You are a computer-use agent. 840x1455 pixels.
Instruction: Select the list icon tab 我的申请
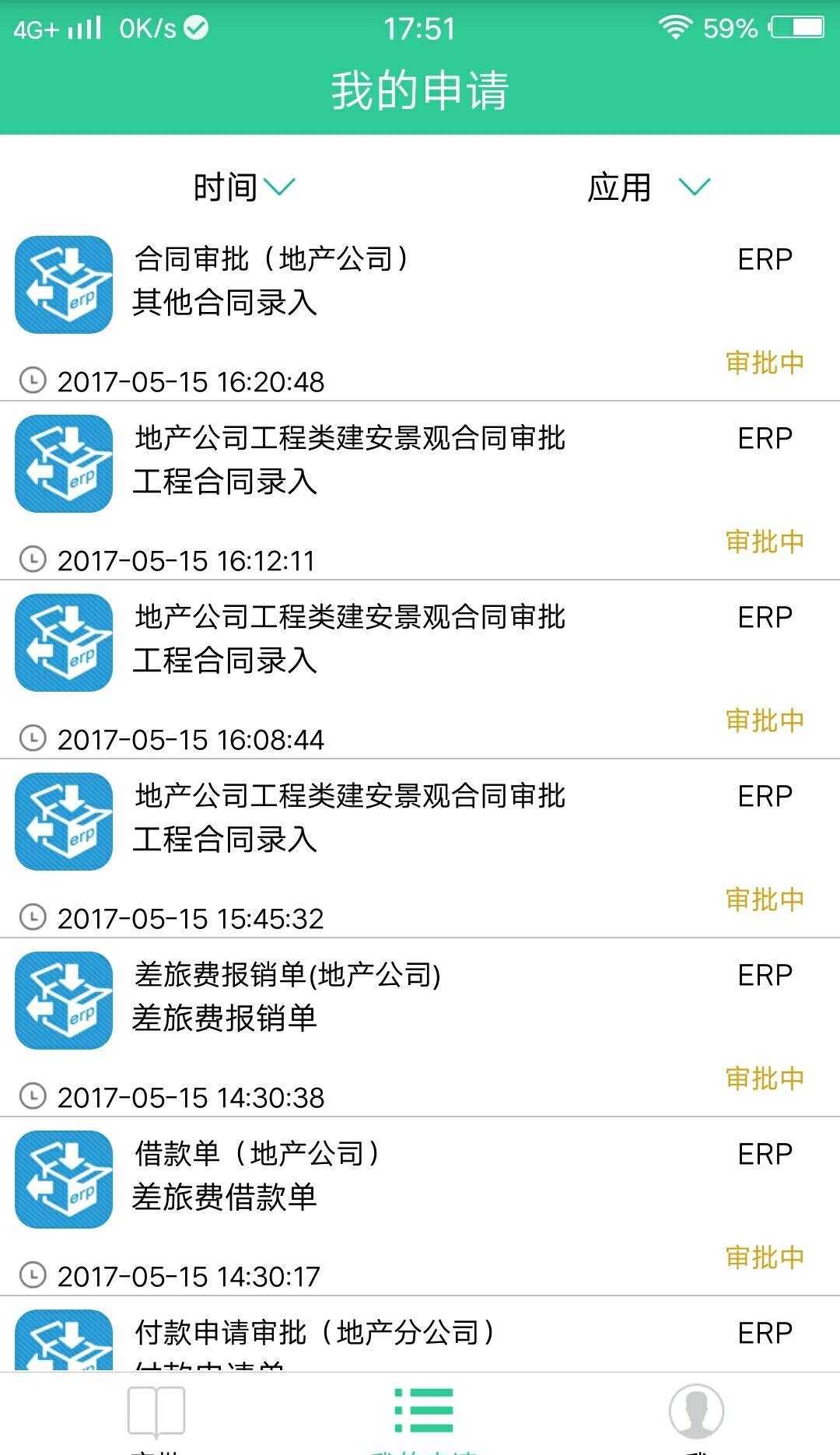point(424,1414)
